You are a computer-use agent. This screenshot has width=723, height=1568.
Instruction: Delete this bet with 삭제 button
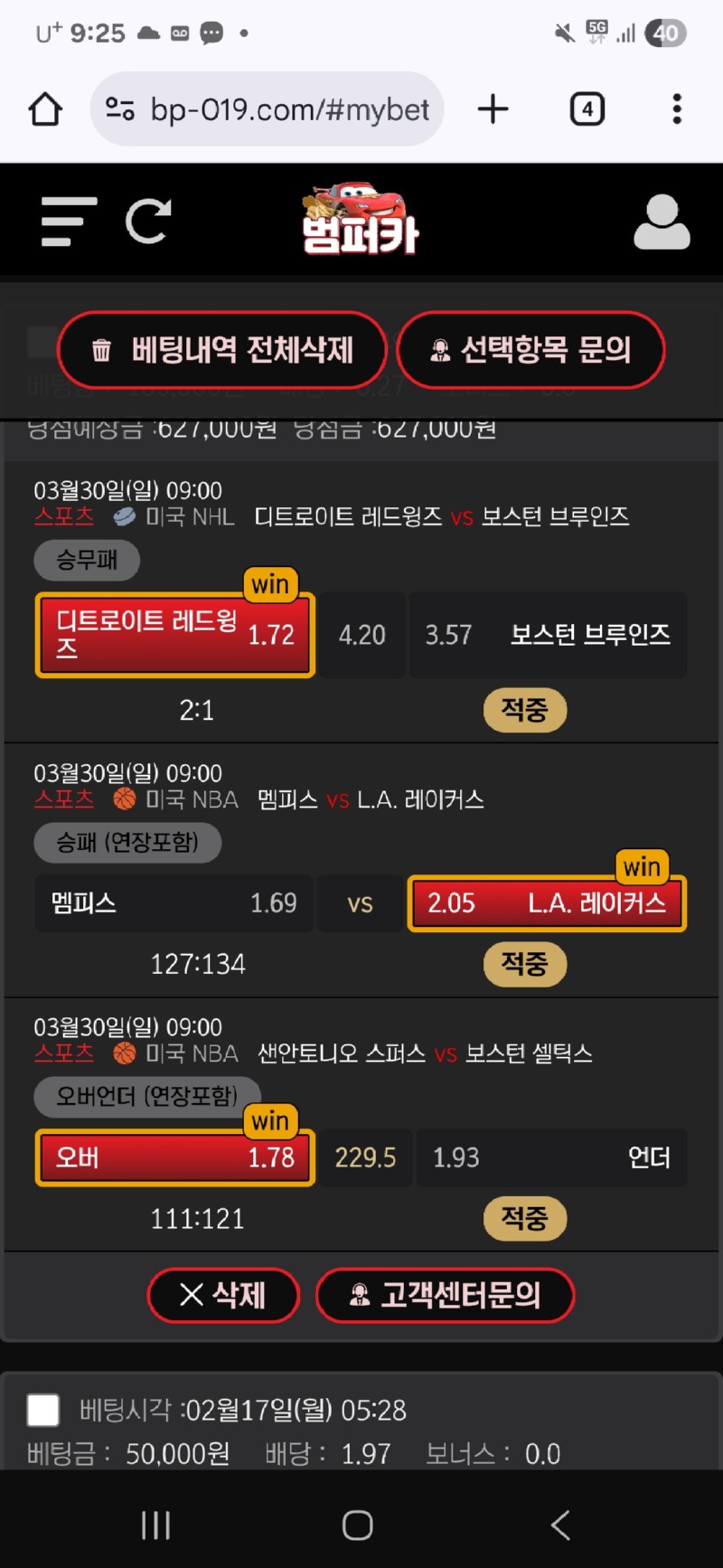[x=223, y=1295]
